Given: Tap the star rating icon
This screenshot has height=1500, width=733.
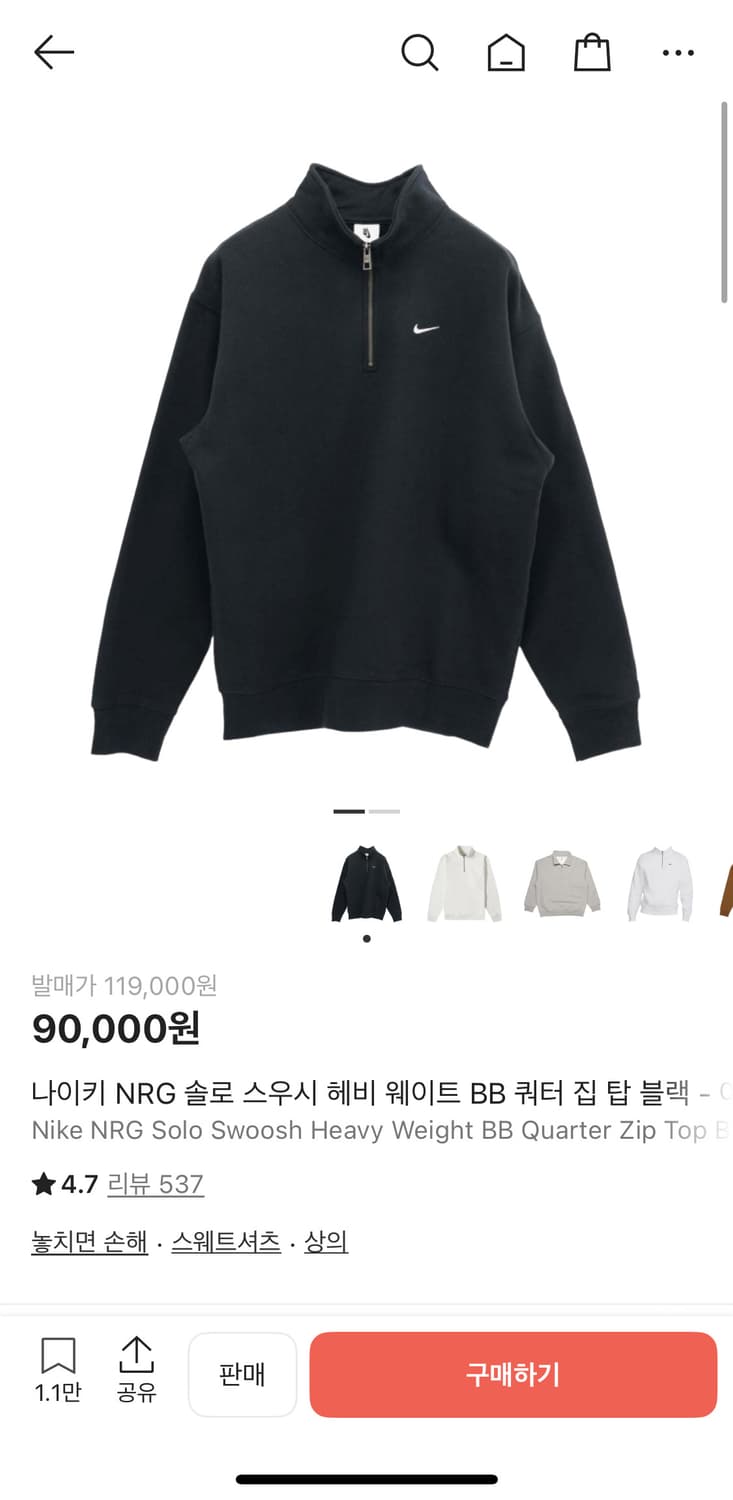Looking at the screenshot, I should tap(41, 1182).
